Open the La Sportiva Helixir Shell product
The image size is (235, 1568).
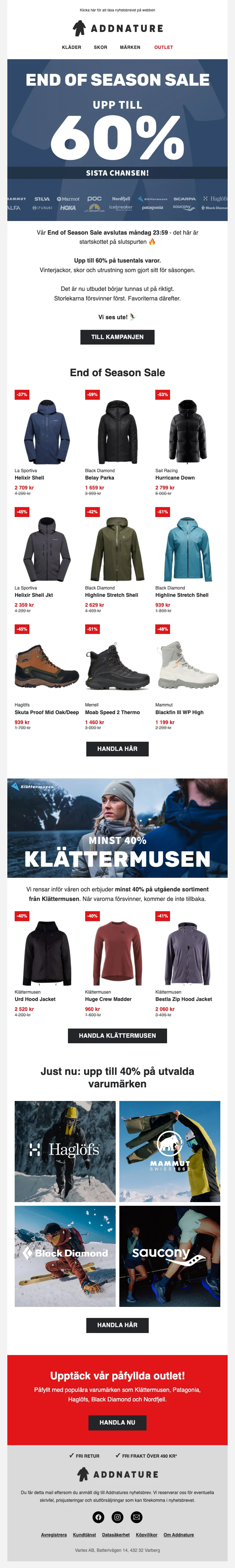coord(47,432)
